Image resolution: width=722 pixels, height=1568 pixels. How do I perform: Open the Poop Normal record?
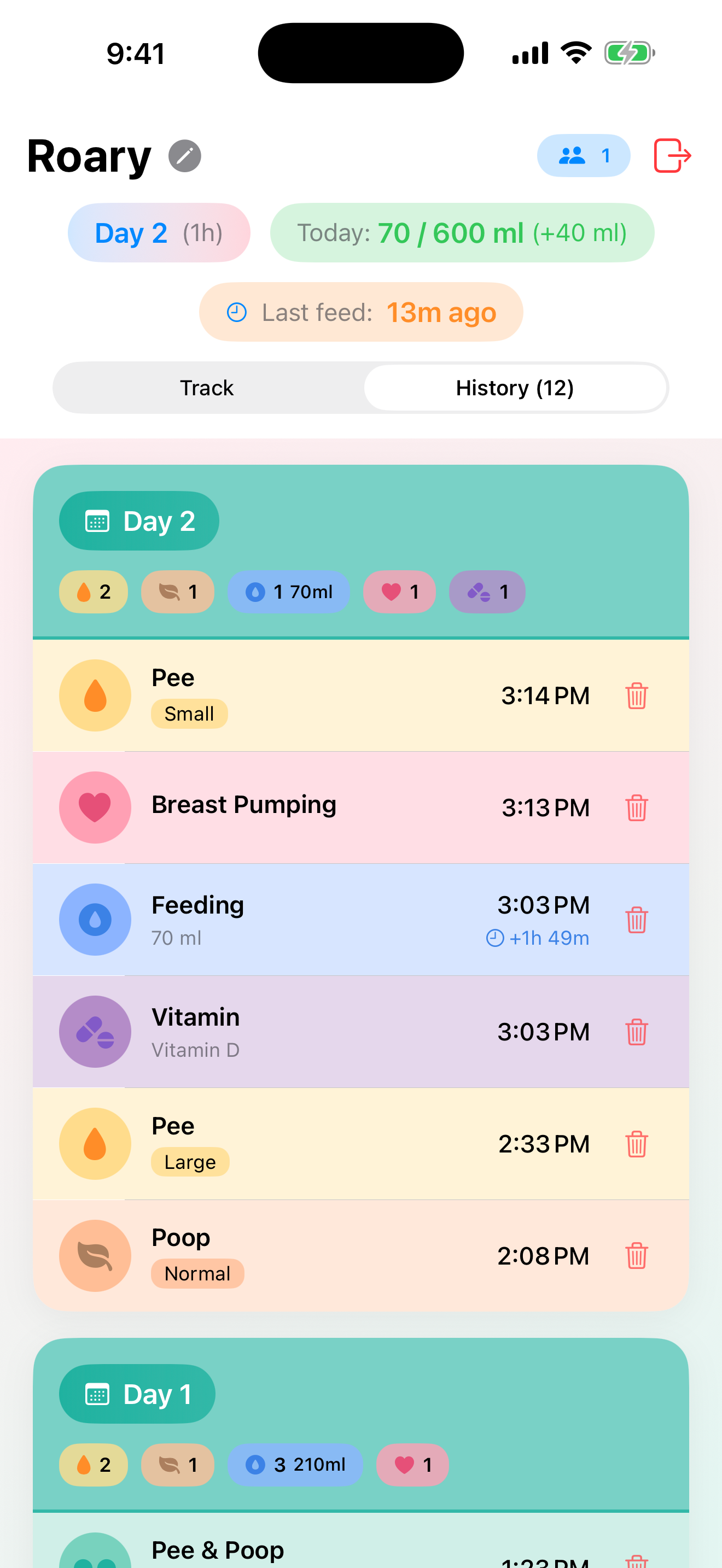pyautogui.click(x=304, y=1255)
